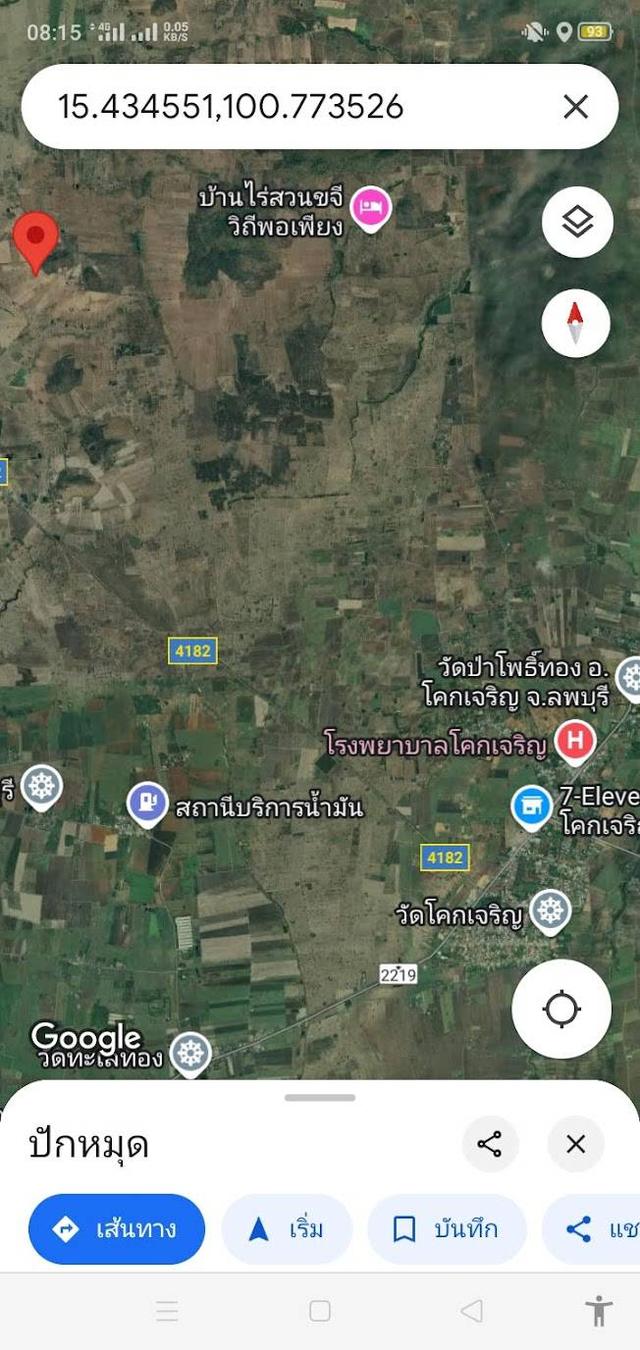Image resolution: width=640 pixels, height=1350 pixels.
Task: Get directions with the เส้นทาง button
Action: click(x=116, y=1229)
